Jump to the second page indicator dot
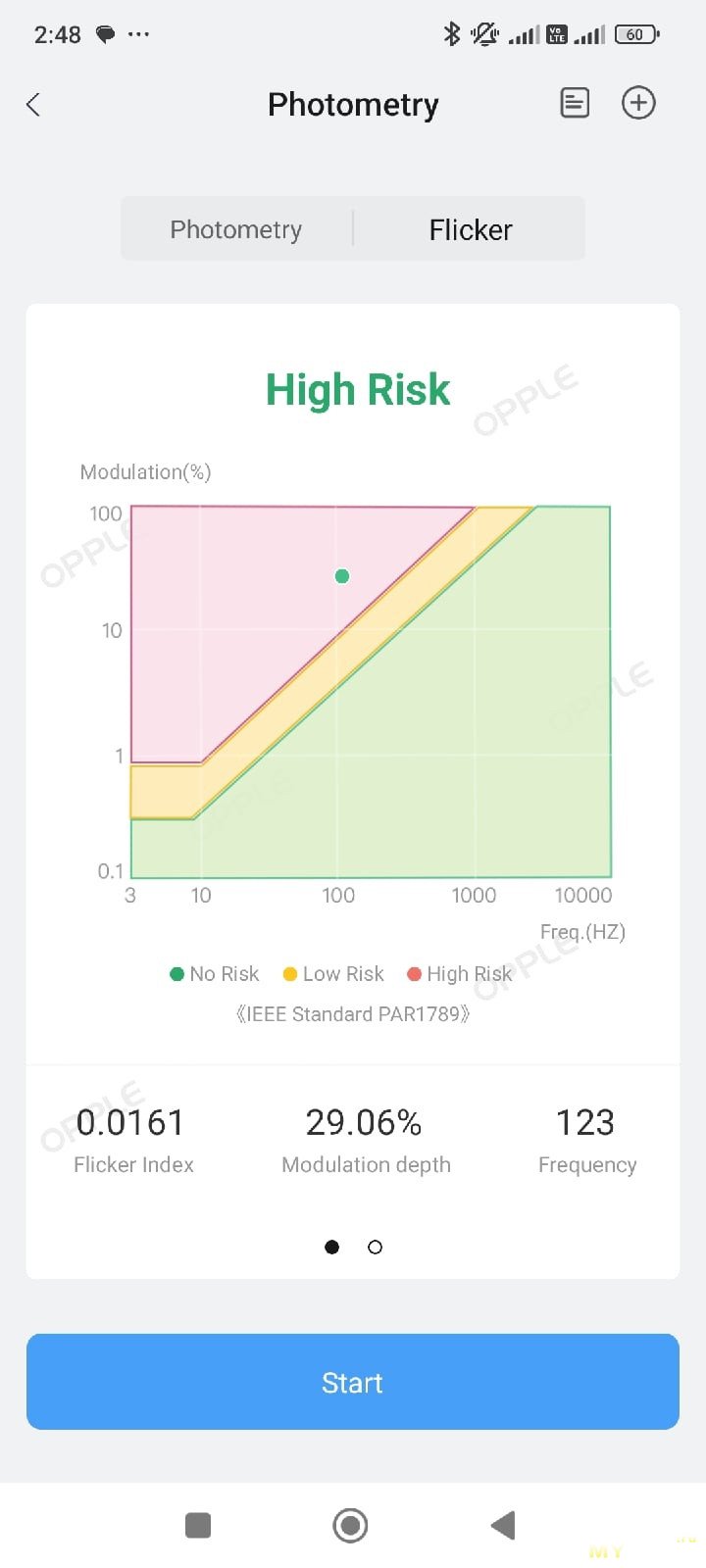706x1568 pixels. point(375,1248)
